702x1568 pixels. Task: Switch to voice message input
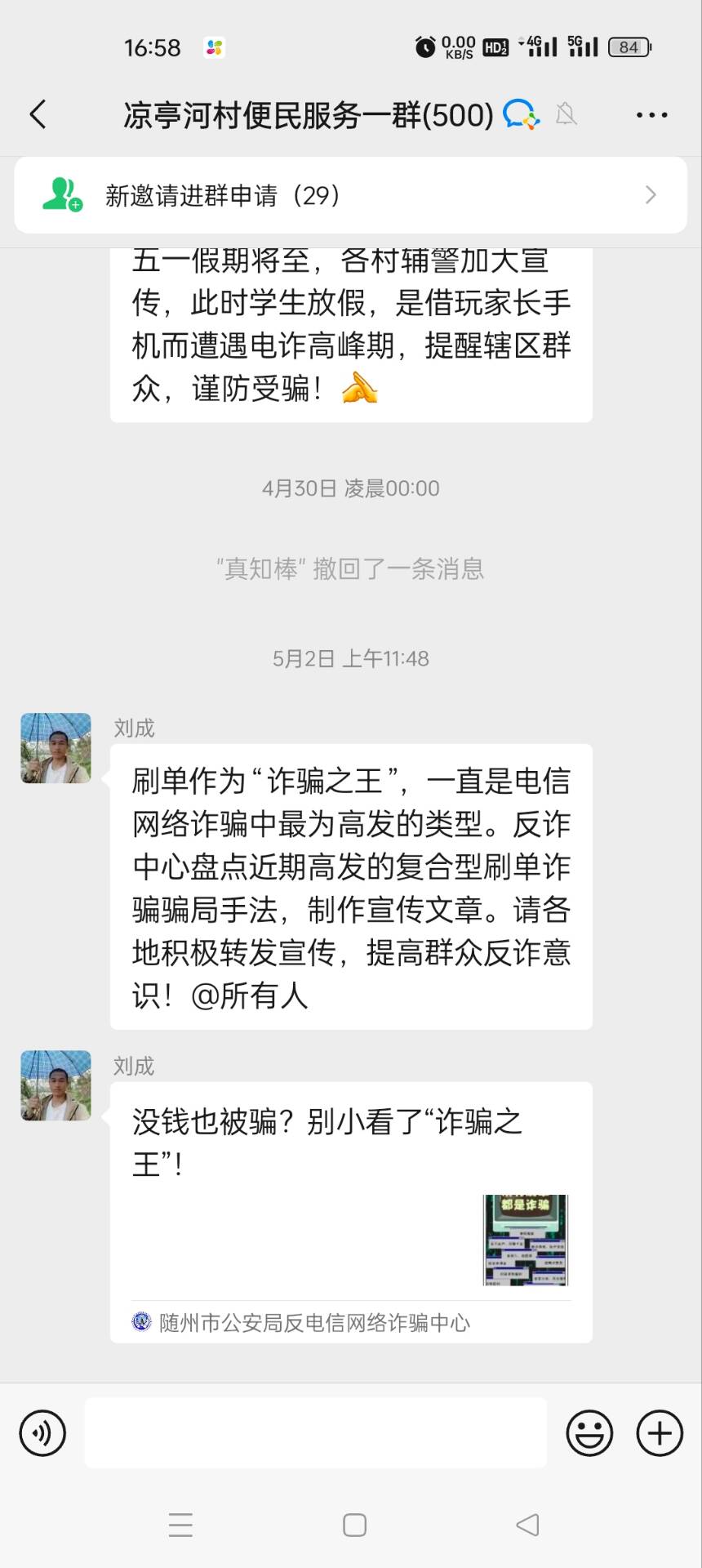click(42, 1433)
